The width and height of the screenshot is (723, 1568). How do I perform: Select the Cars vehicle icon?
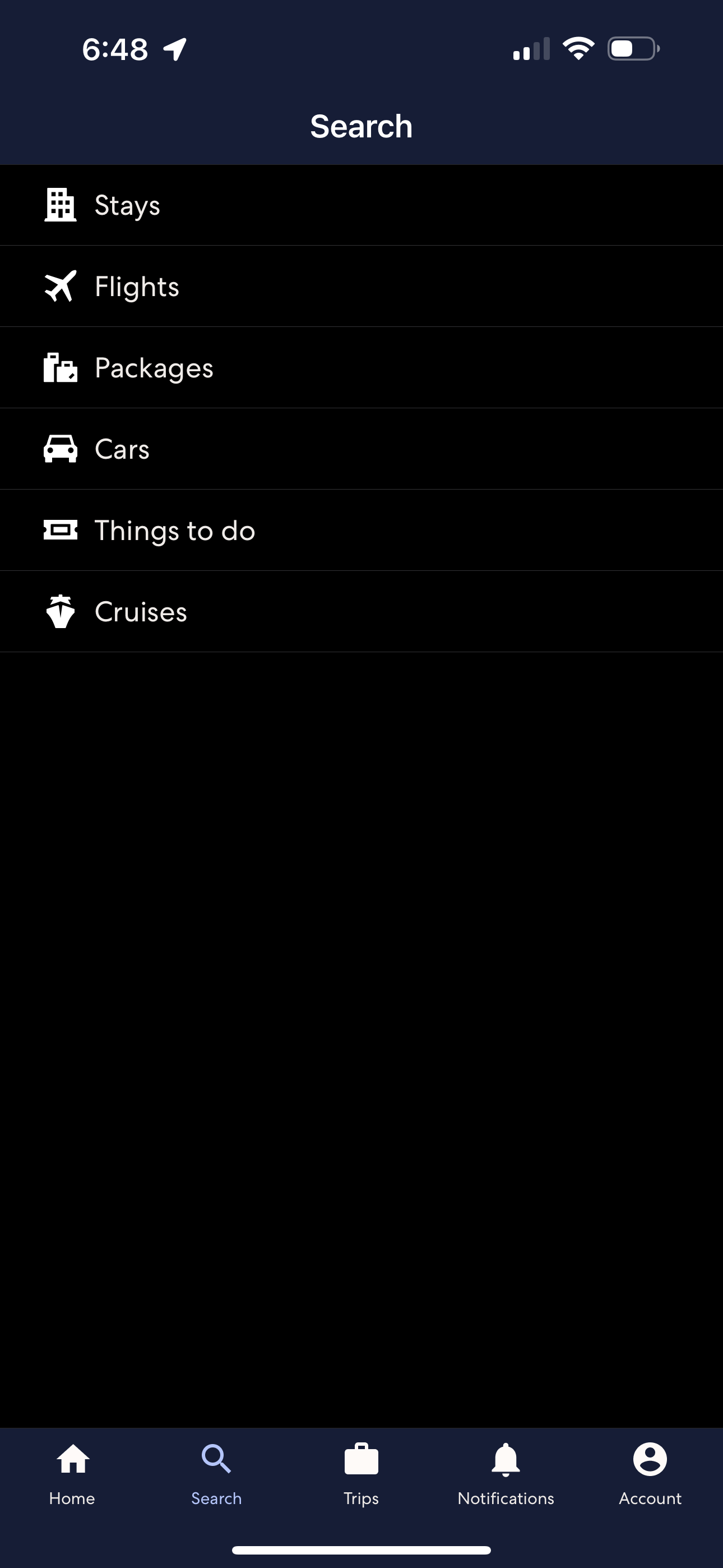point(61,448)
